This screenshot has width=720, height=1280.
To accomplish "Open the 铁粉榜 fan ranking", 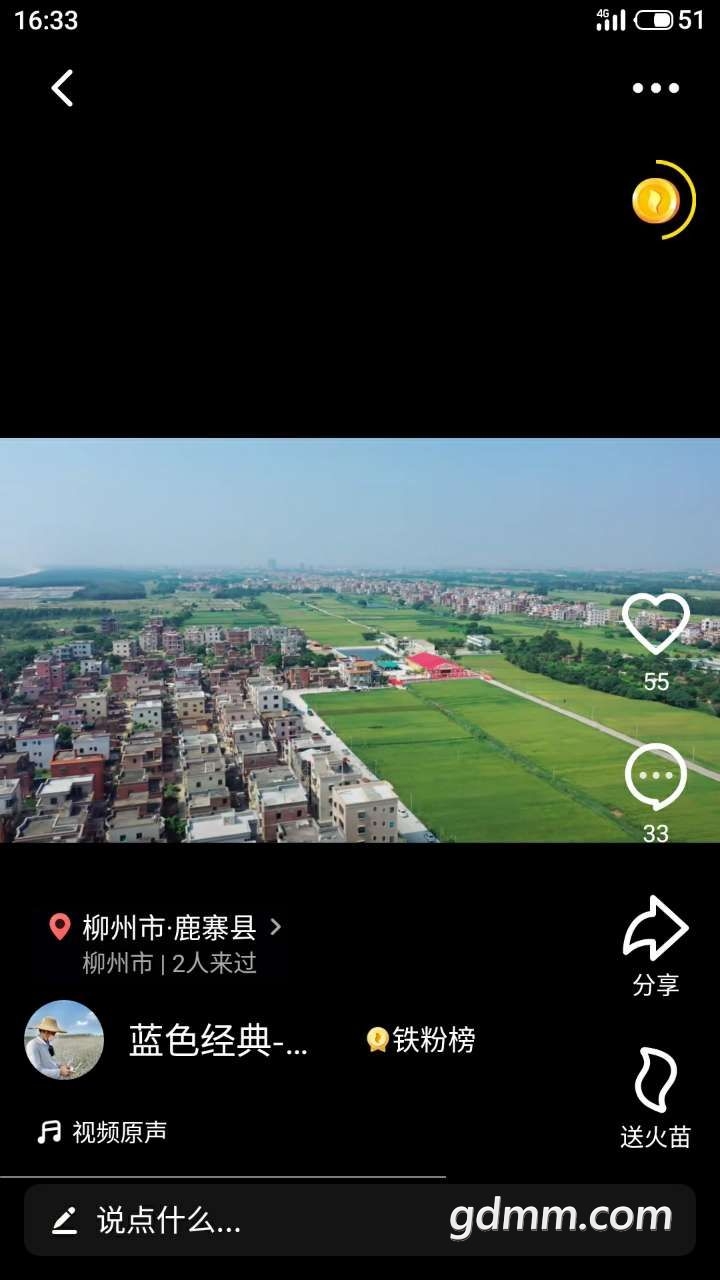I will (421, 1040).
